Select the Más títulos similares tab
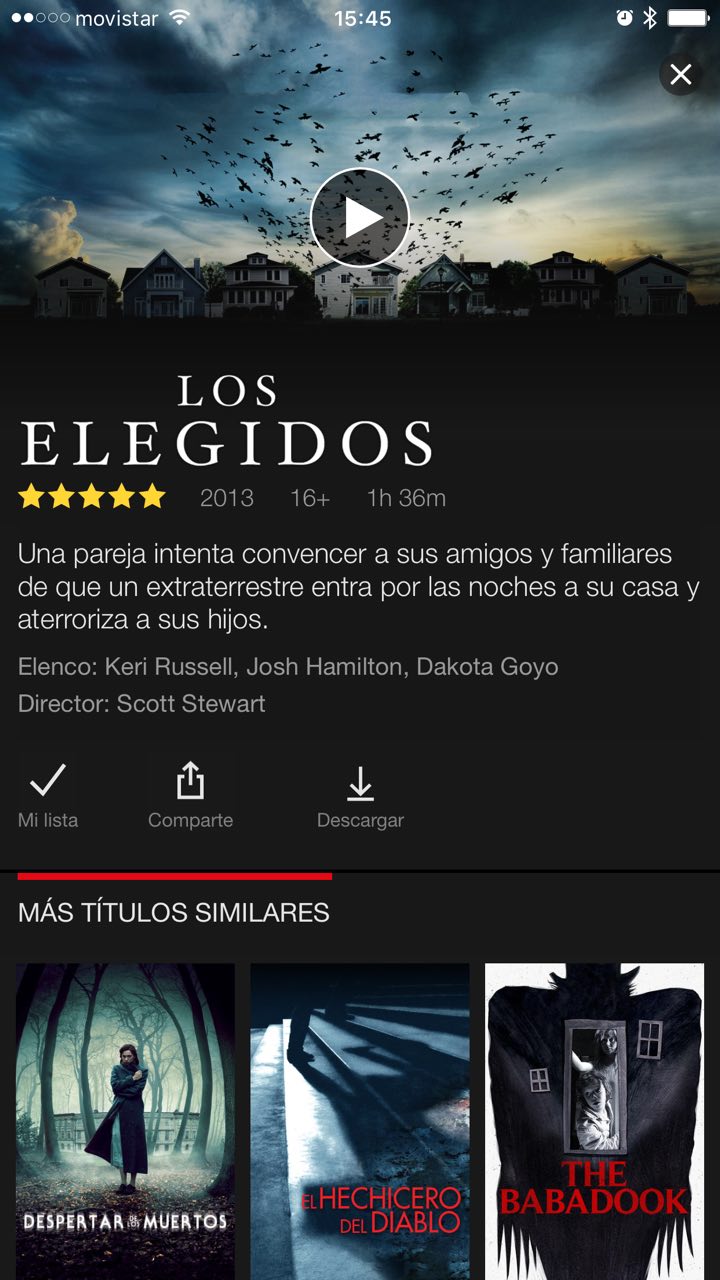Image resolution: width=720 pixels, height=1280 pixels. tap(174, 912)
